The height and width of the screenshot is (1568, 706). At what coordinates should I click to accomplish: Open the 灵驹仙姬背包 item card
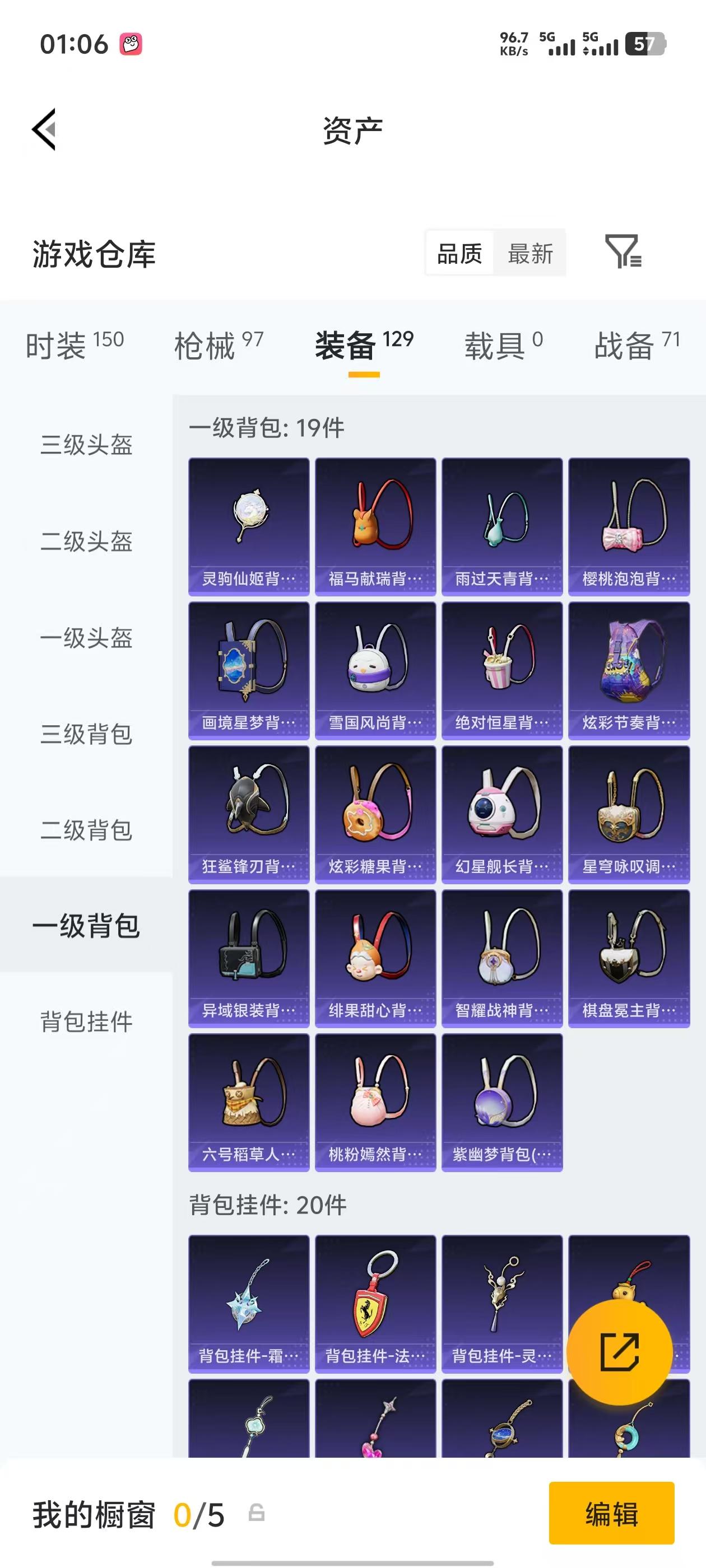(249, 527)
